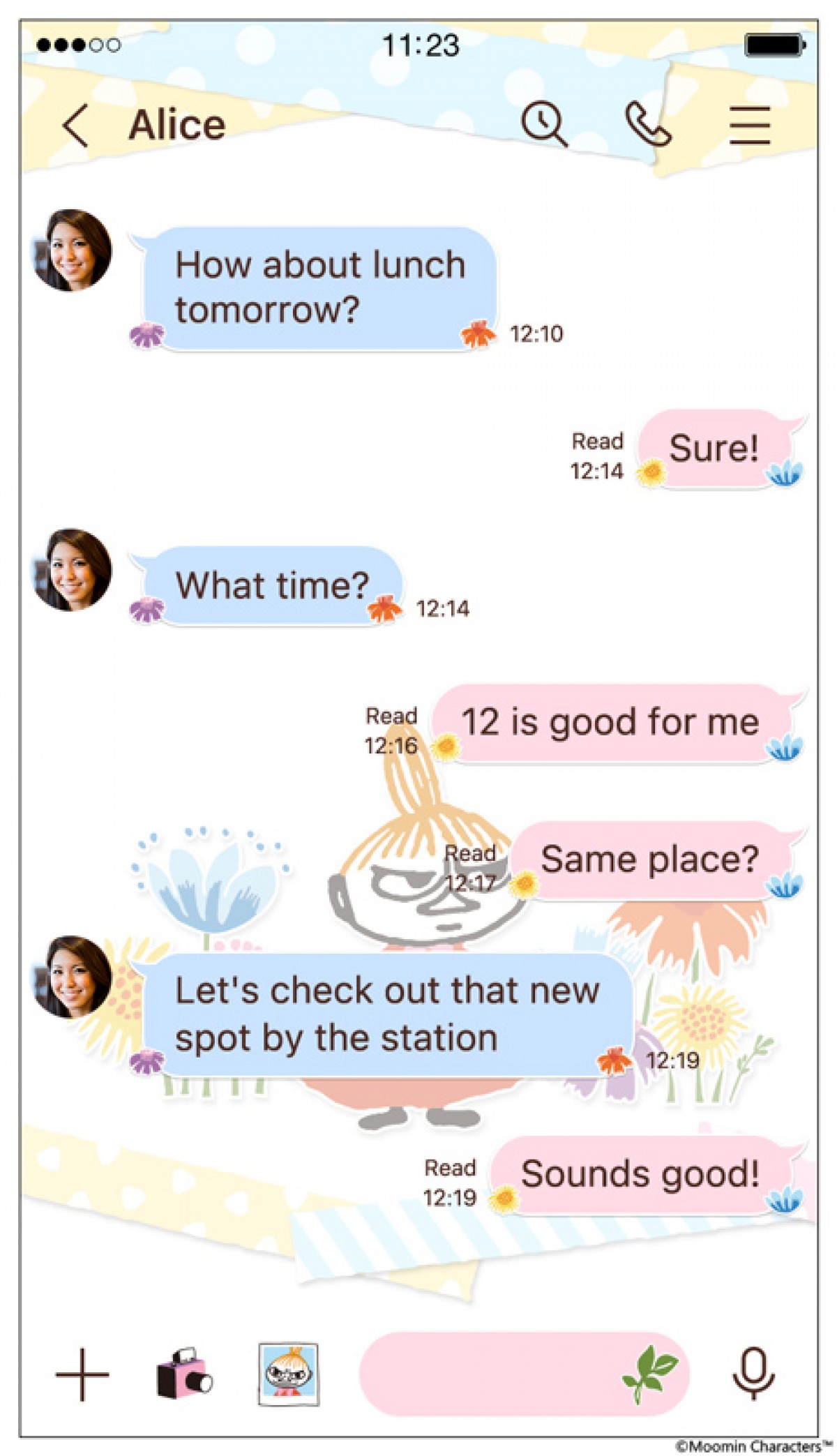Open the photo gallery picker

tap(288, 1374)
